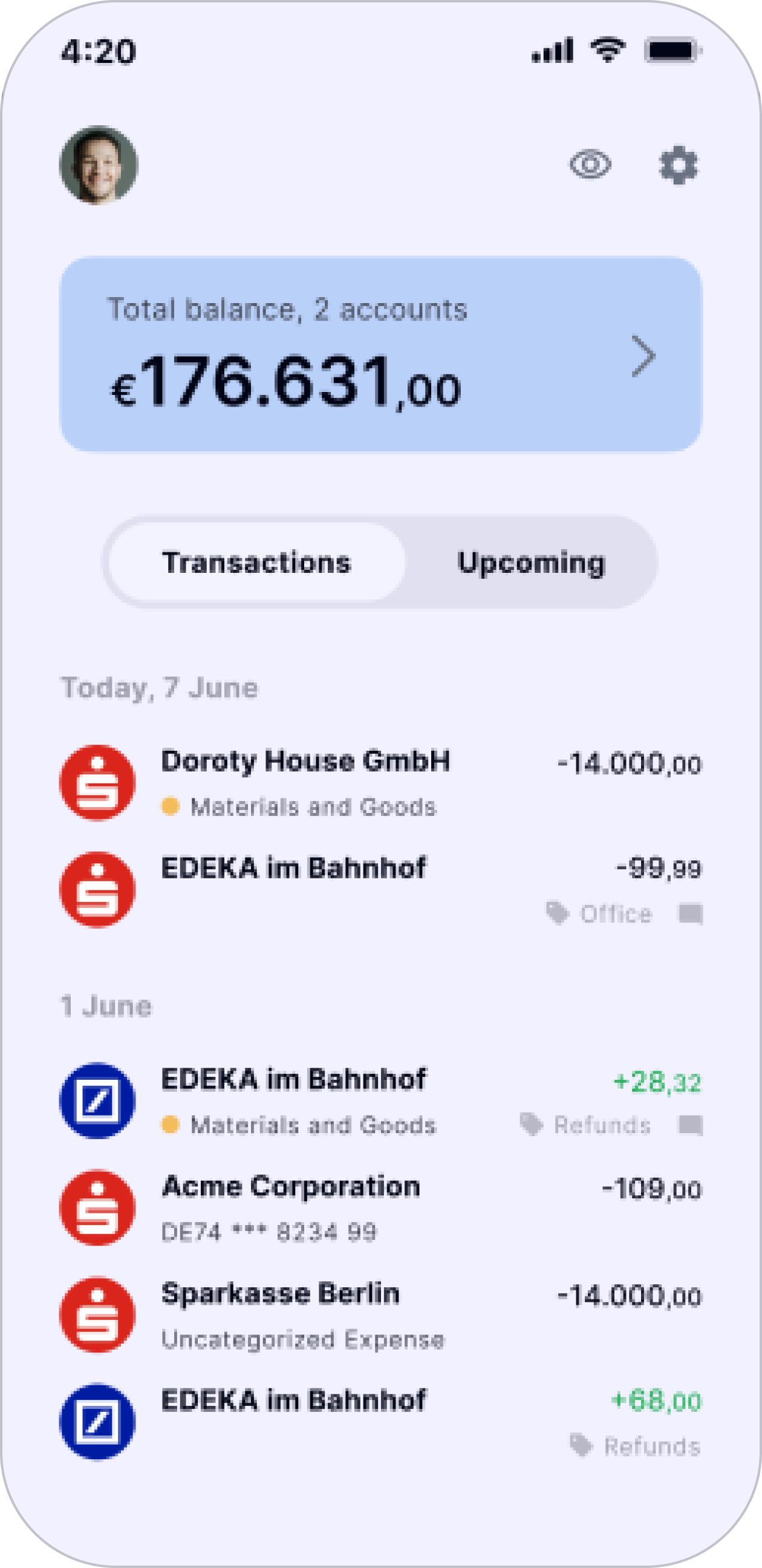Open the Acme Corporation transaction
This screenshot has width=762, height=1568.
pos(380,1207)
